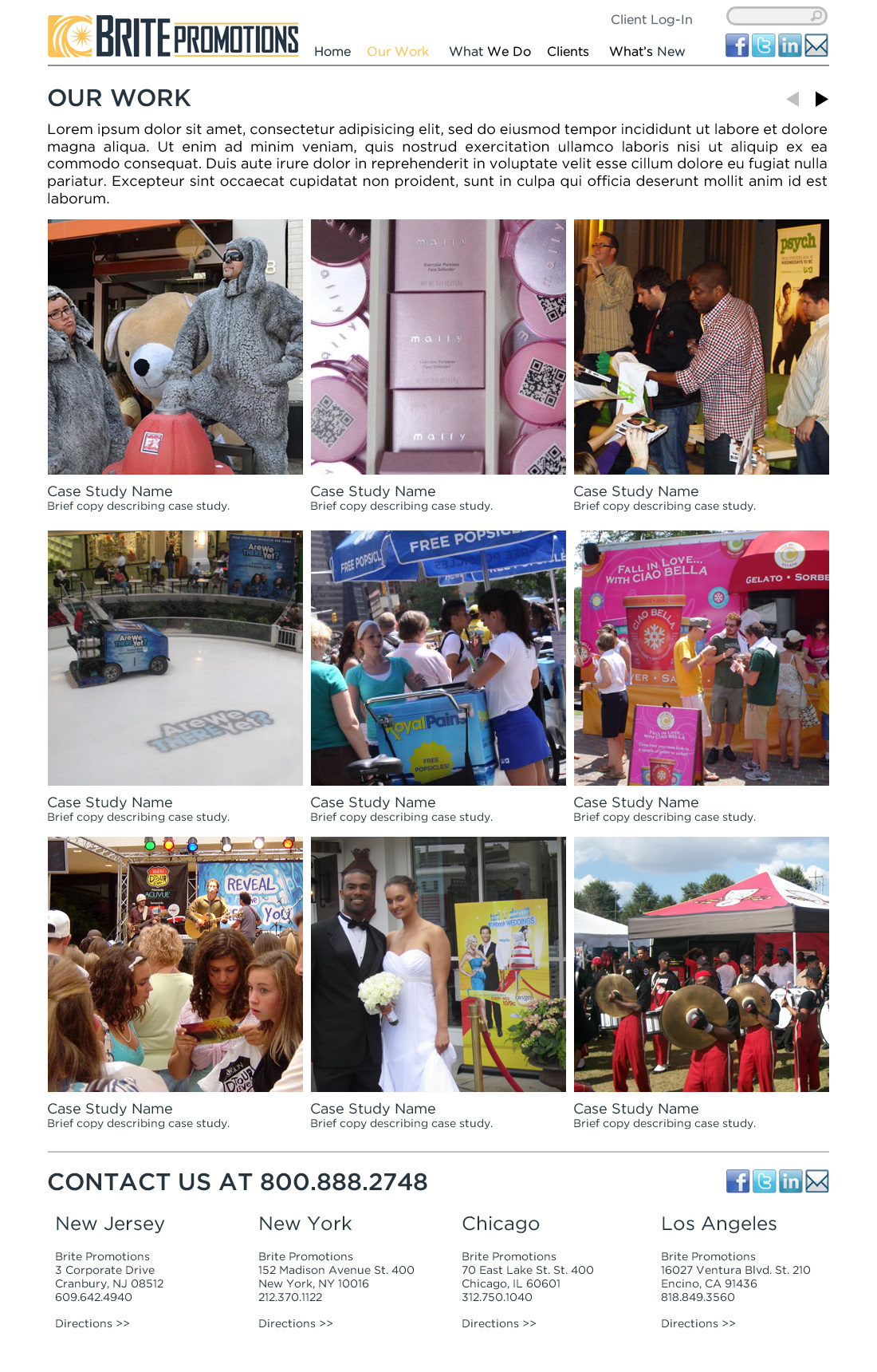
Task: Open Twitter icon in header
Action: pyautogui.click(x=763, y=45)
